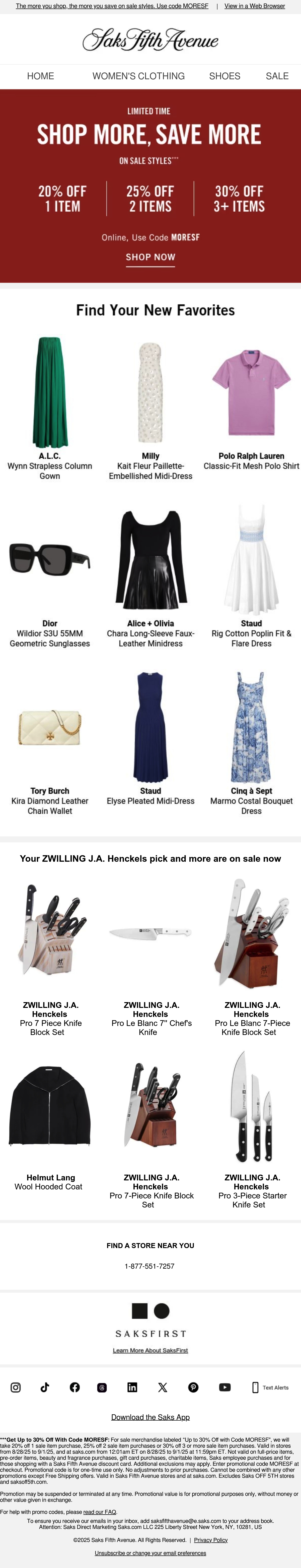Image resolution: width=301 pixels, height=1568 pixels.
Task: Open the Tory Burch Kira chain wallet
Action: click(50, 743)
